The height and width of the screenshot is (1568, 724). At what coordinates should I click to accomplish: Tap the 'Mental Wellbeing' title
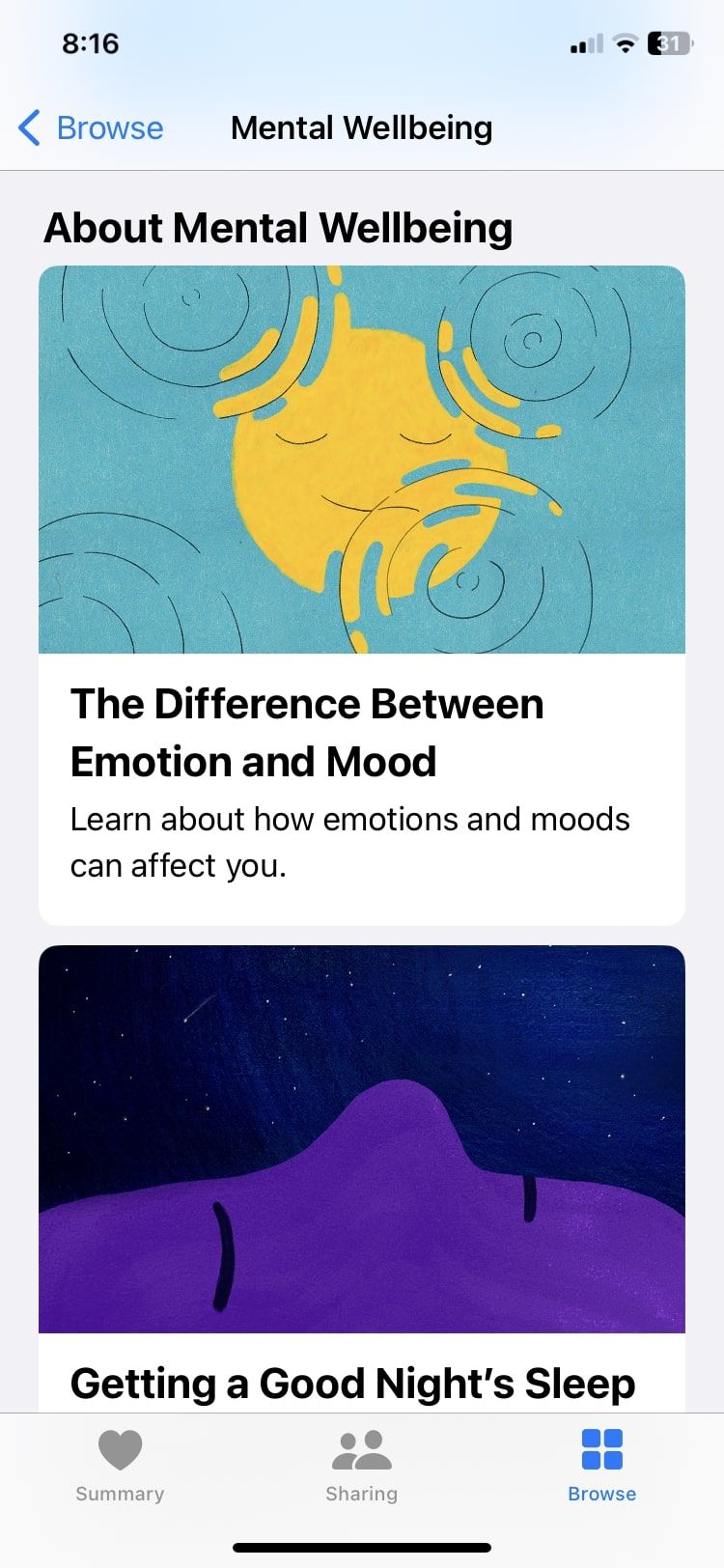coord(361,126)
